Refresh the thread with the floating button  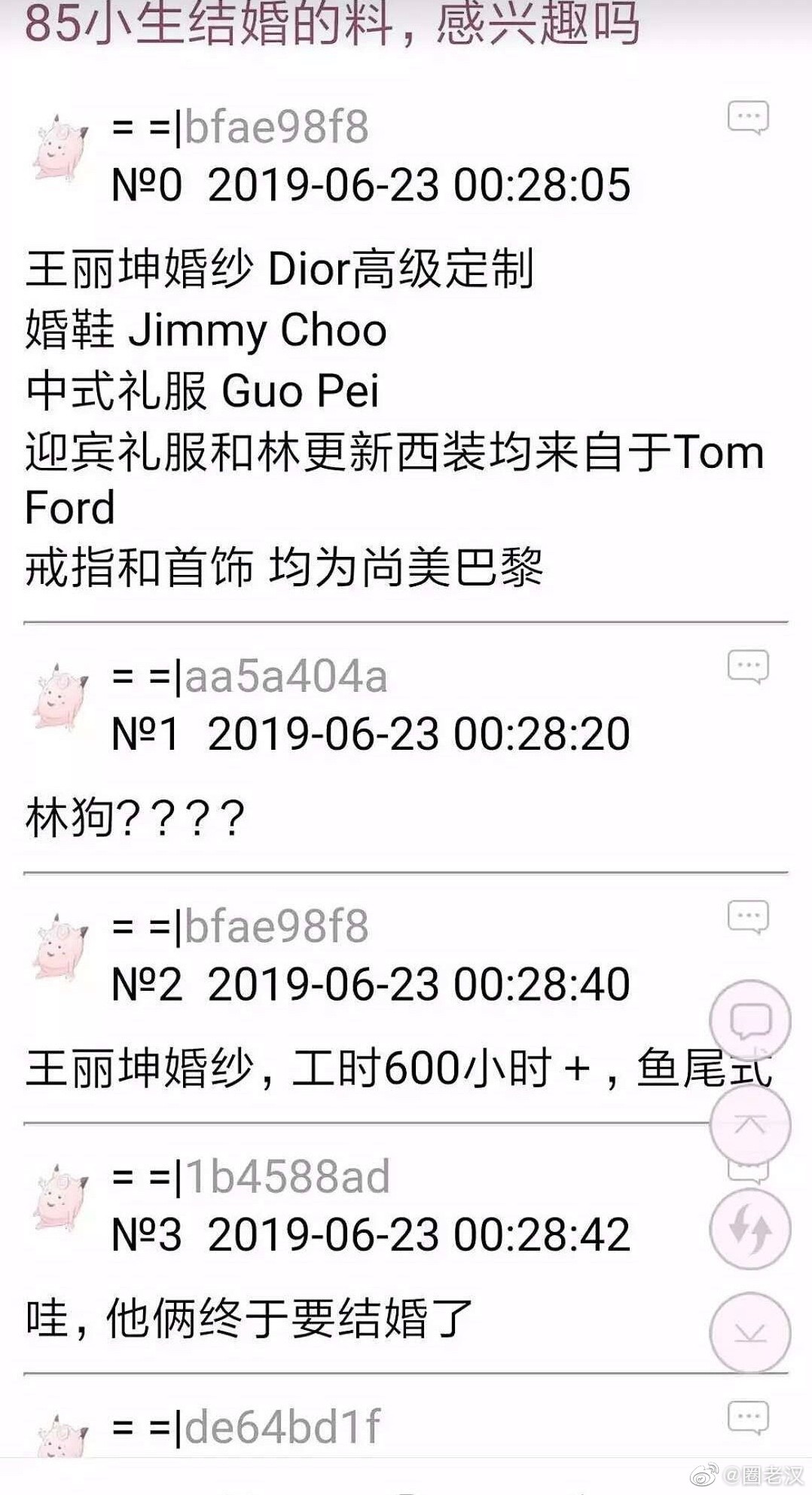point(750,1229)
